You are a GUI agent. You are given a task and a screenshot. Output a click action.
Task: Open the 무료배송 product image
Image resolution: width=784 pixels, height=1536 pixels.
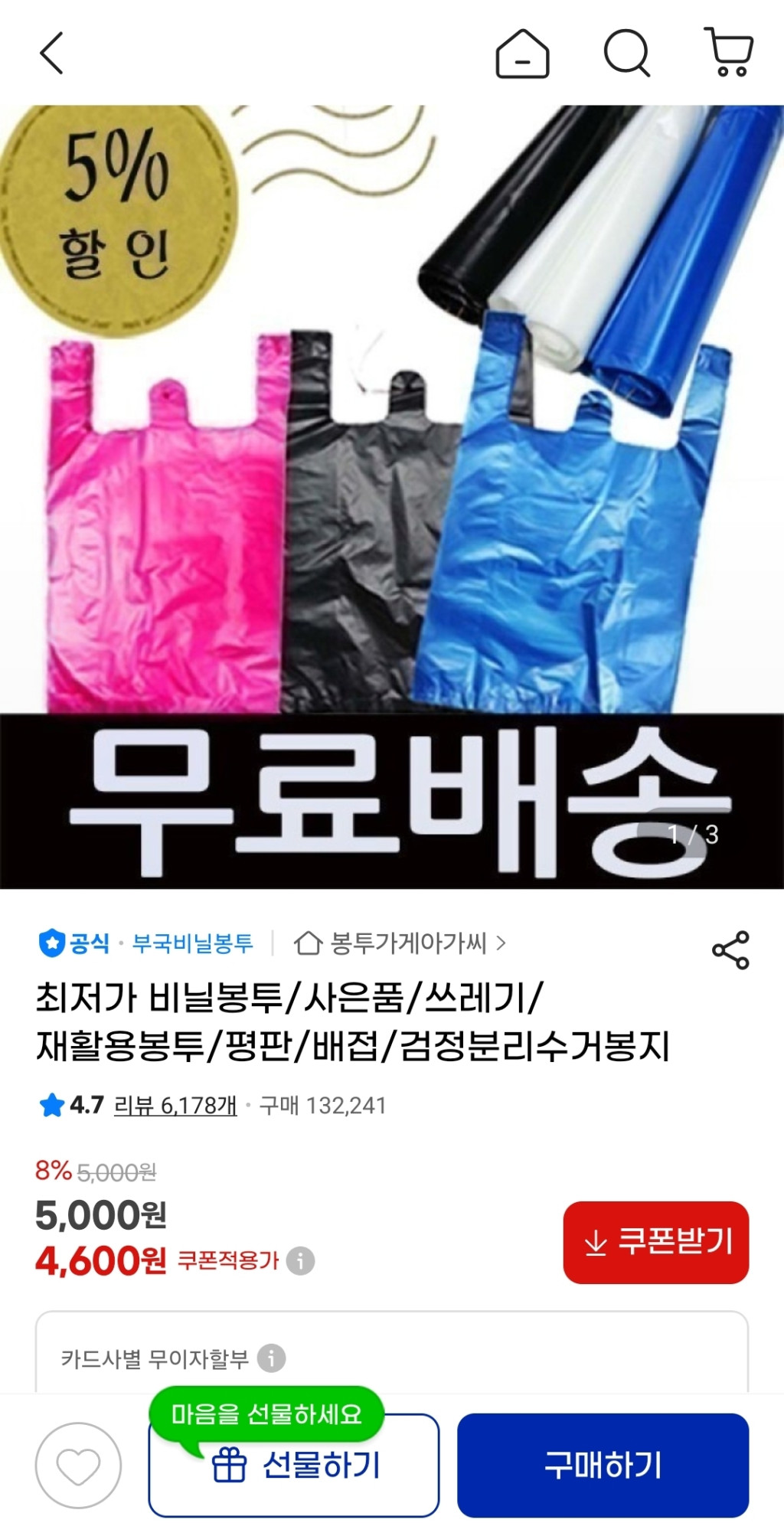(x=392, y=496)
